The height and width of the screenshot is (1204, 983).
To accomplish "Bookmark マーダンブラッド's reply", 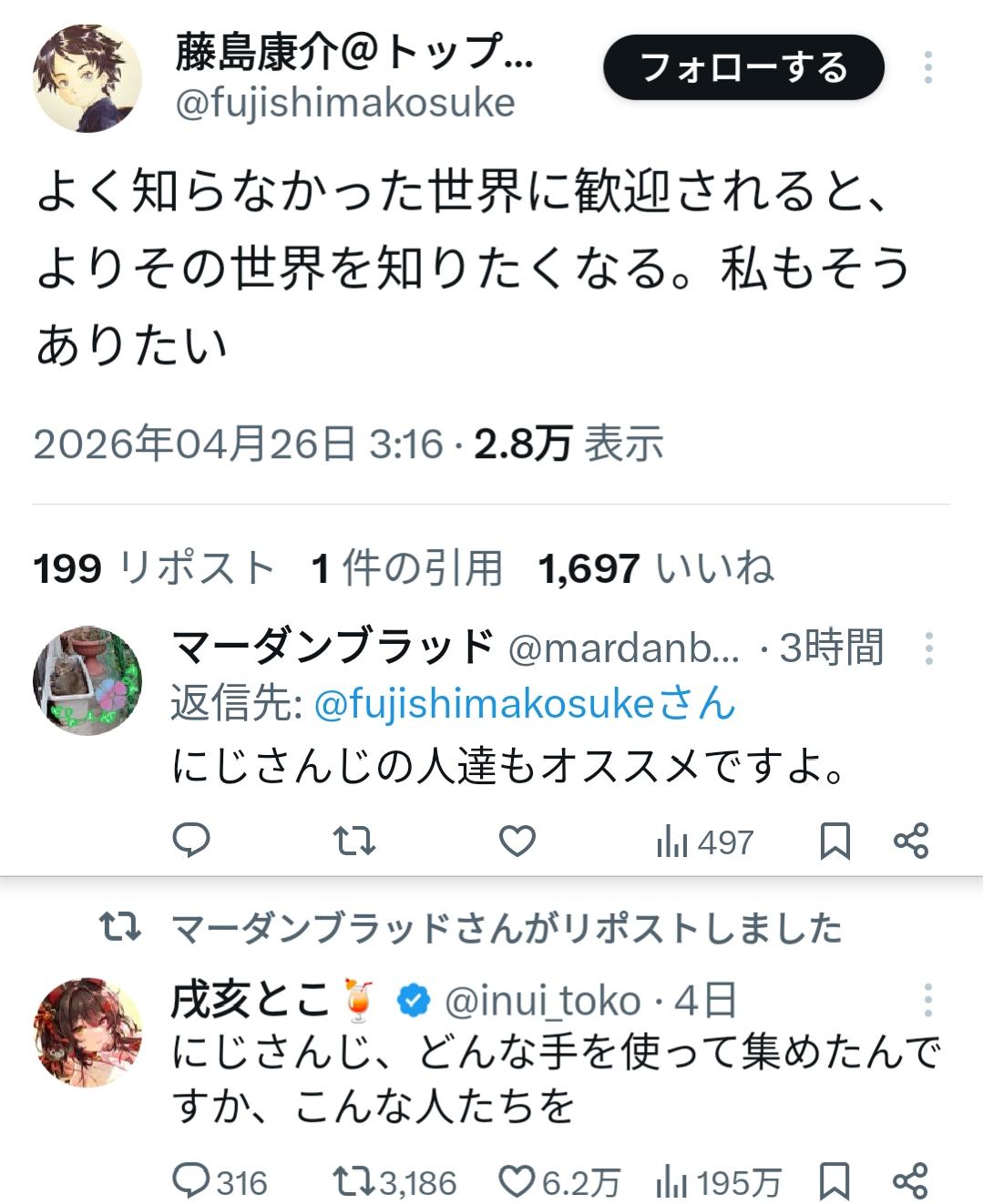I will pyautogui.click(x=835, y=841).
